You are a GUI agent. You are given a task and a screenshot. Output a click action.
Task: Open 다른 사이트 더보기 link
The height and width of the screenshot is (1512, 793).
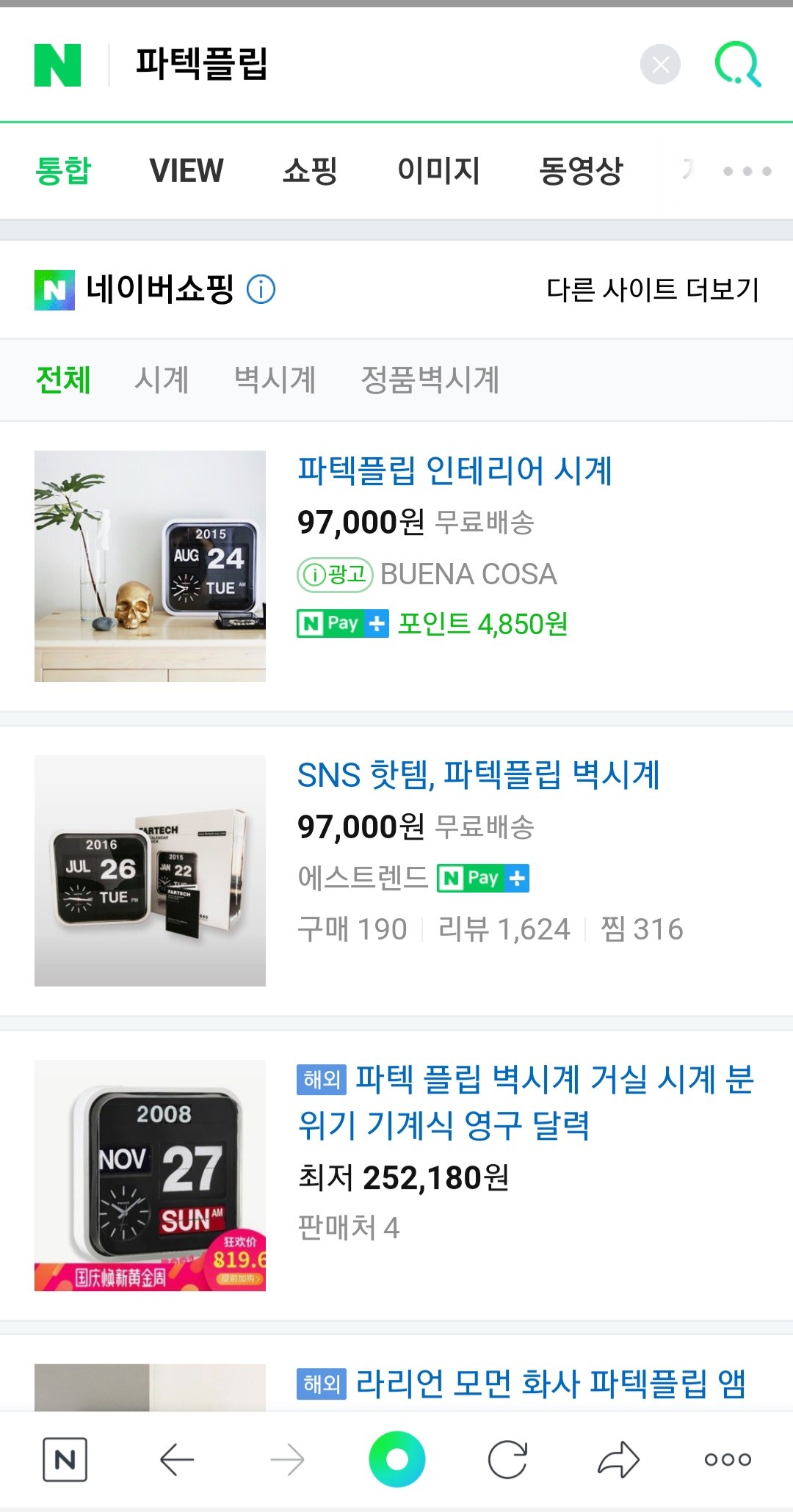[653, 289]
